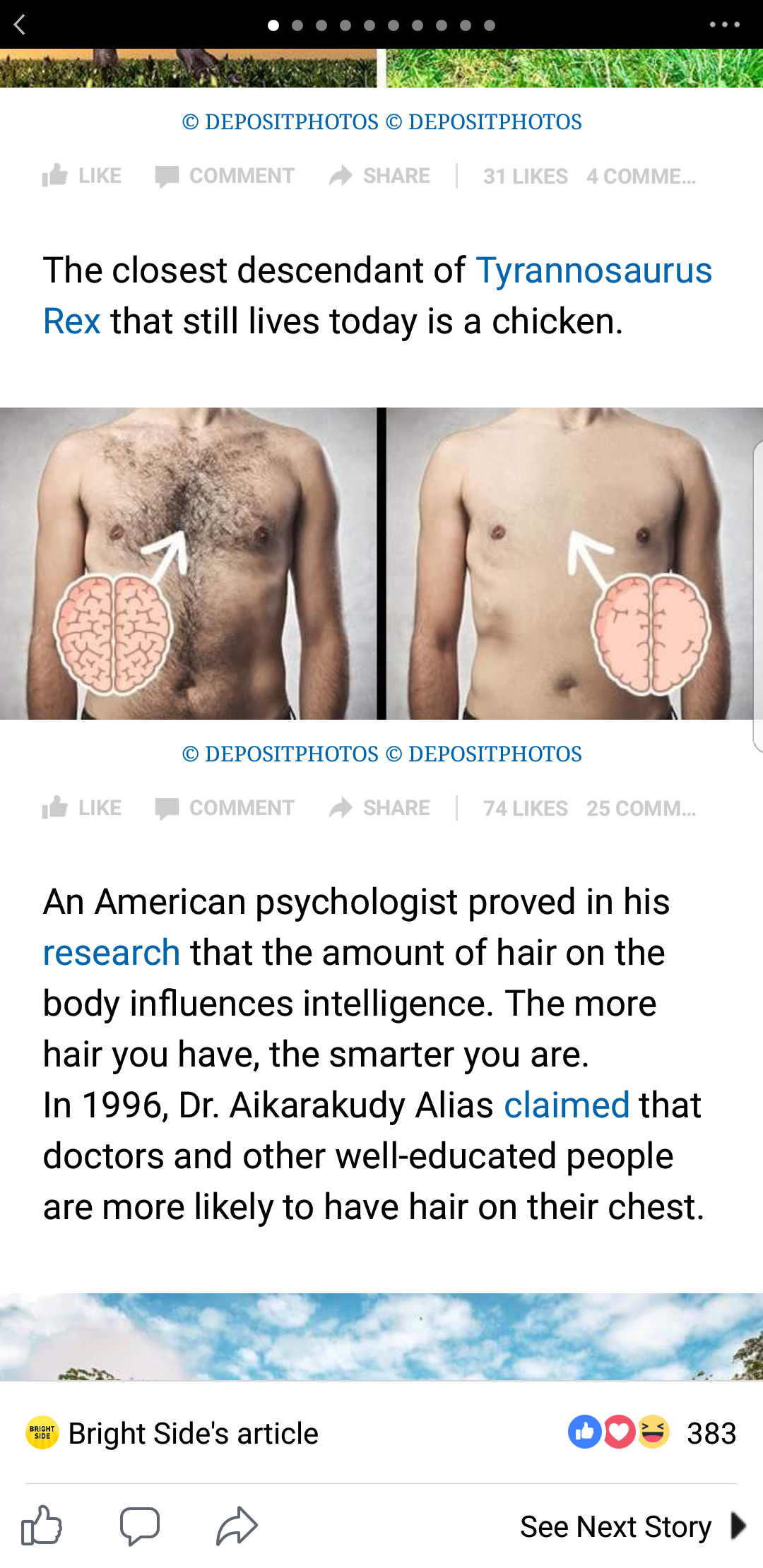Screen dimensions: 763x1568
Task: Open the Tyrannosaurus Rex link
Action: click(x=377, y=295)
